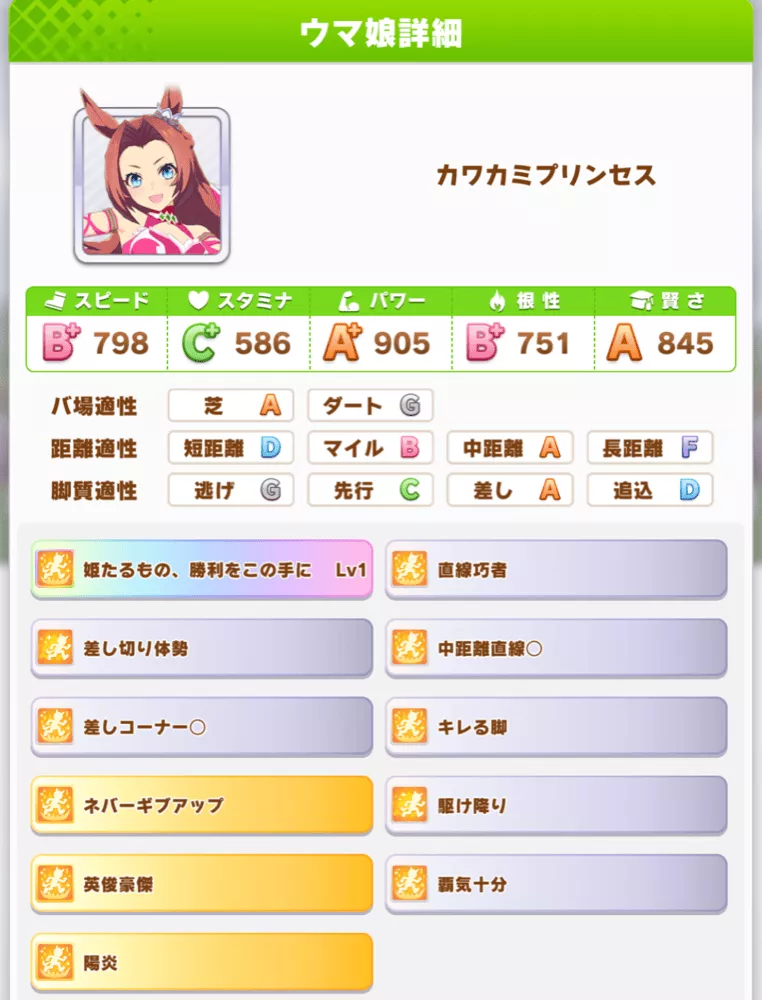
Task: Open the 差し切り体勢 skill entry
Action: [x=200, y=647]
